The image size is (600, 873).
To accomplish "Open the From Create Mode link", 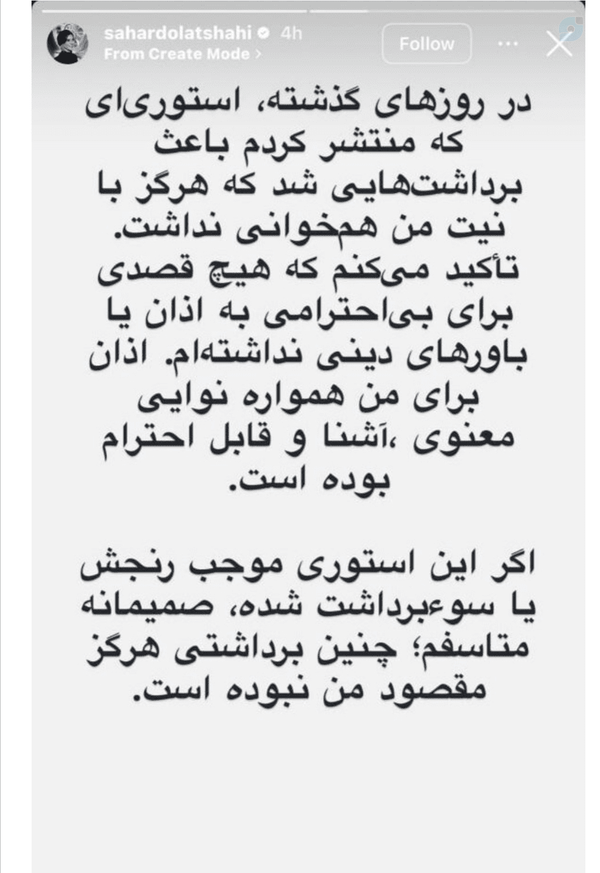I will (183, 54).
